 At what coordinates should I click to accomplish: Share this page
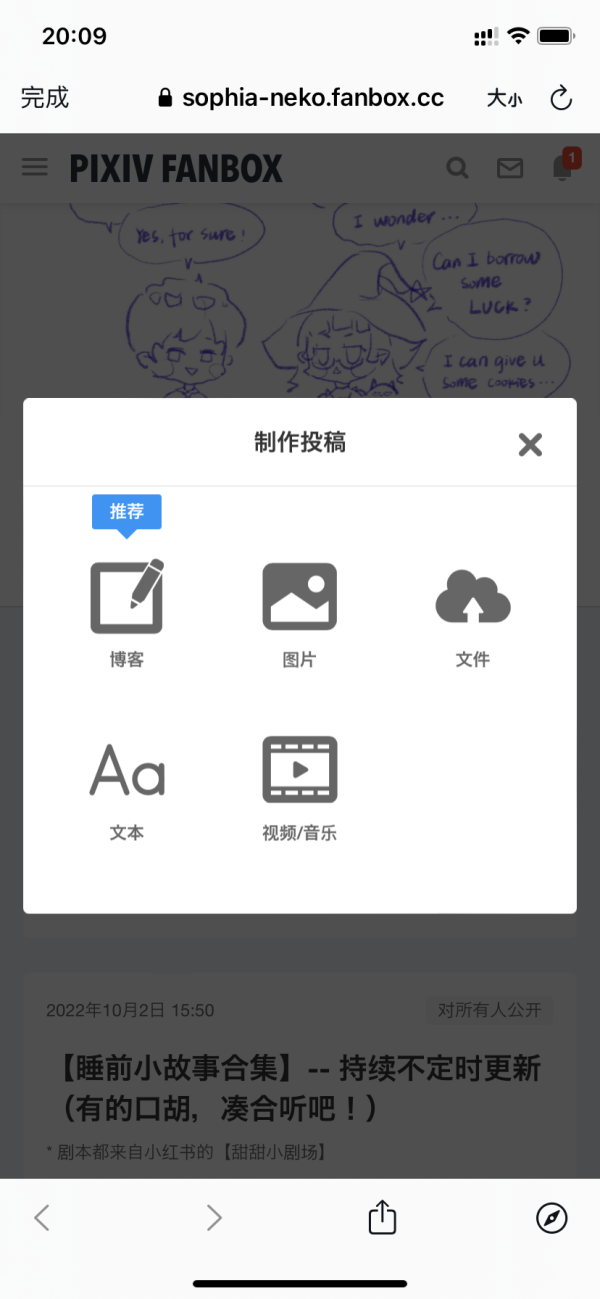pos(382,1217)
